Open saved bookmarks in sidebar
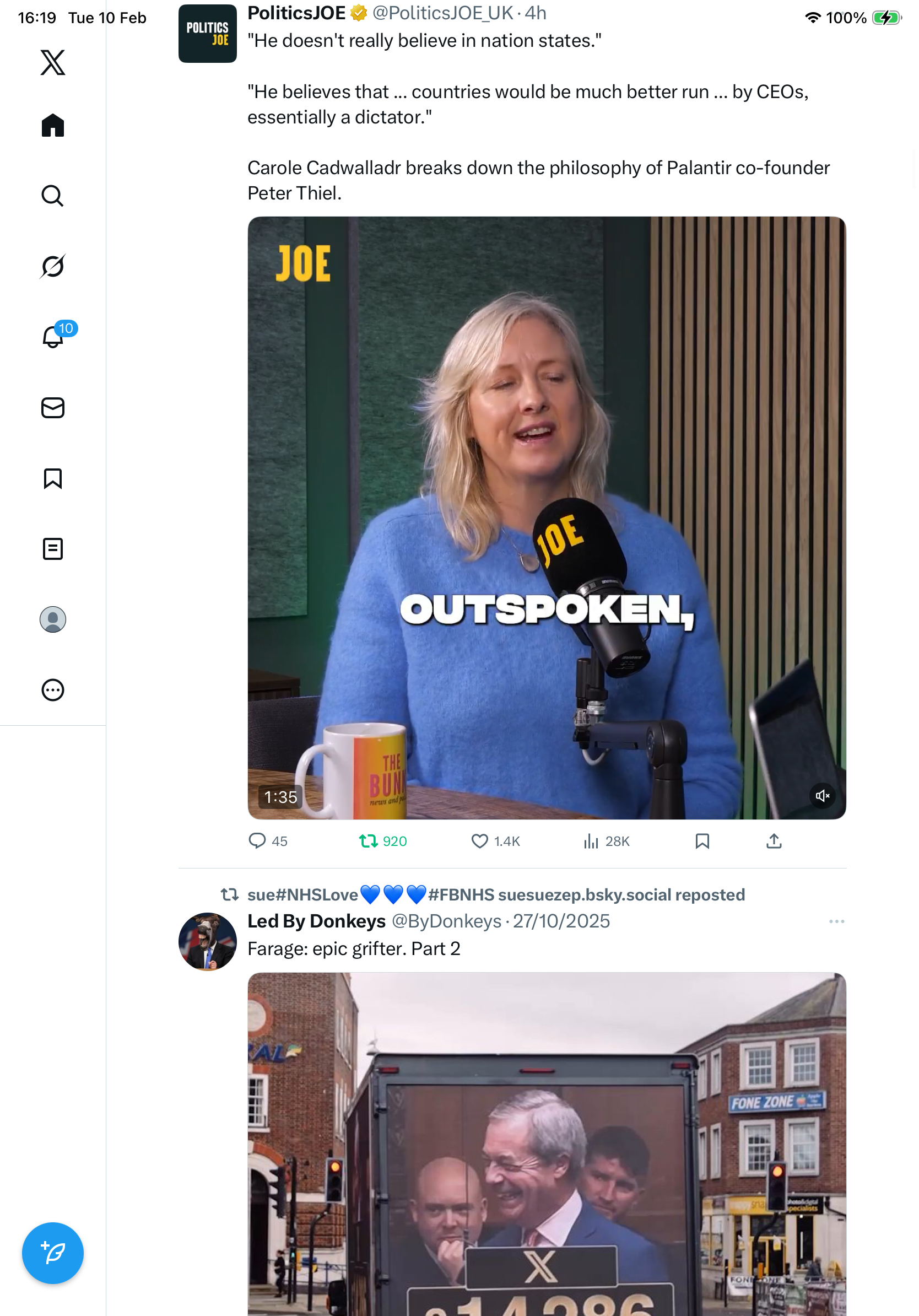 [53, 478]
